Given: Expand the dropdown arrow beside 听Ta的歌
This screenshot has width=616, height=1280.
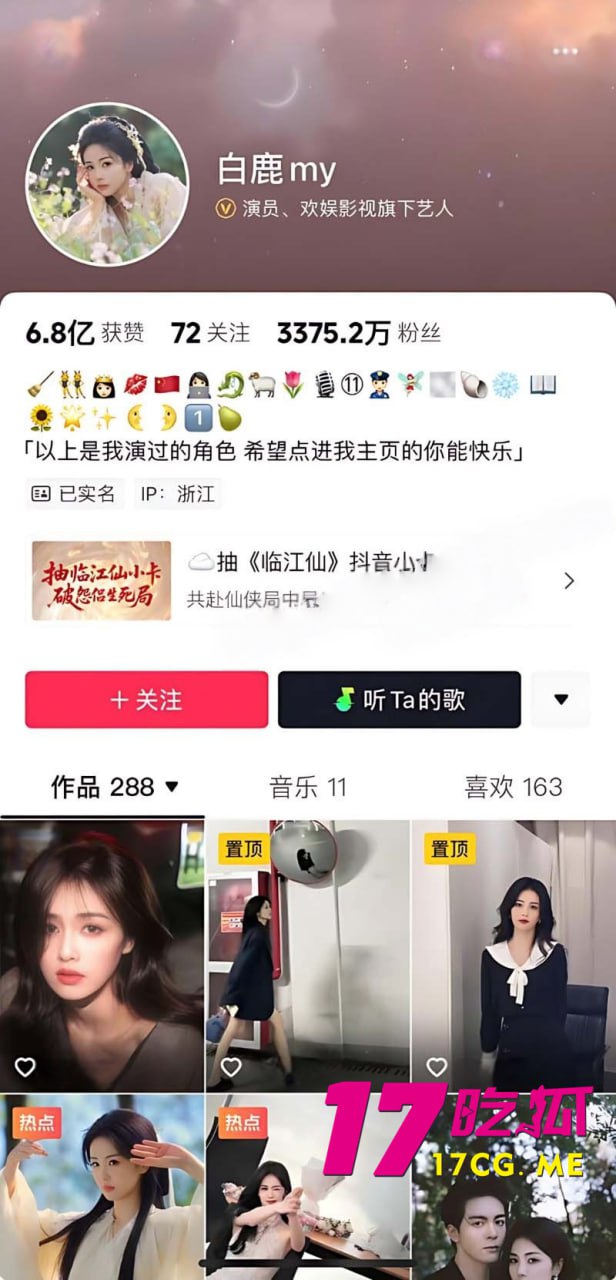Looking at the screenshot, I should pos(561,699).
